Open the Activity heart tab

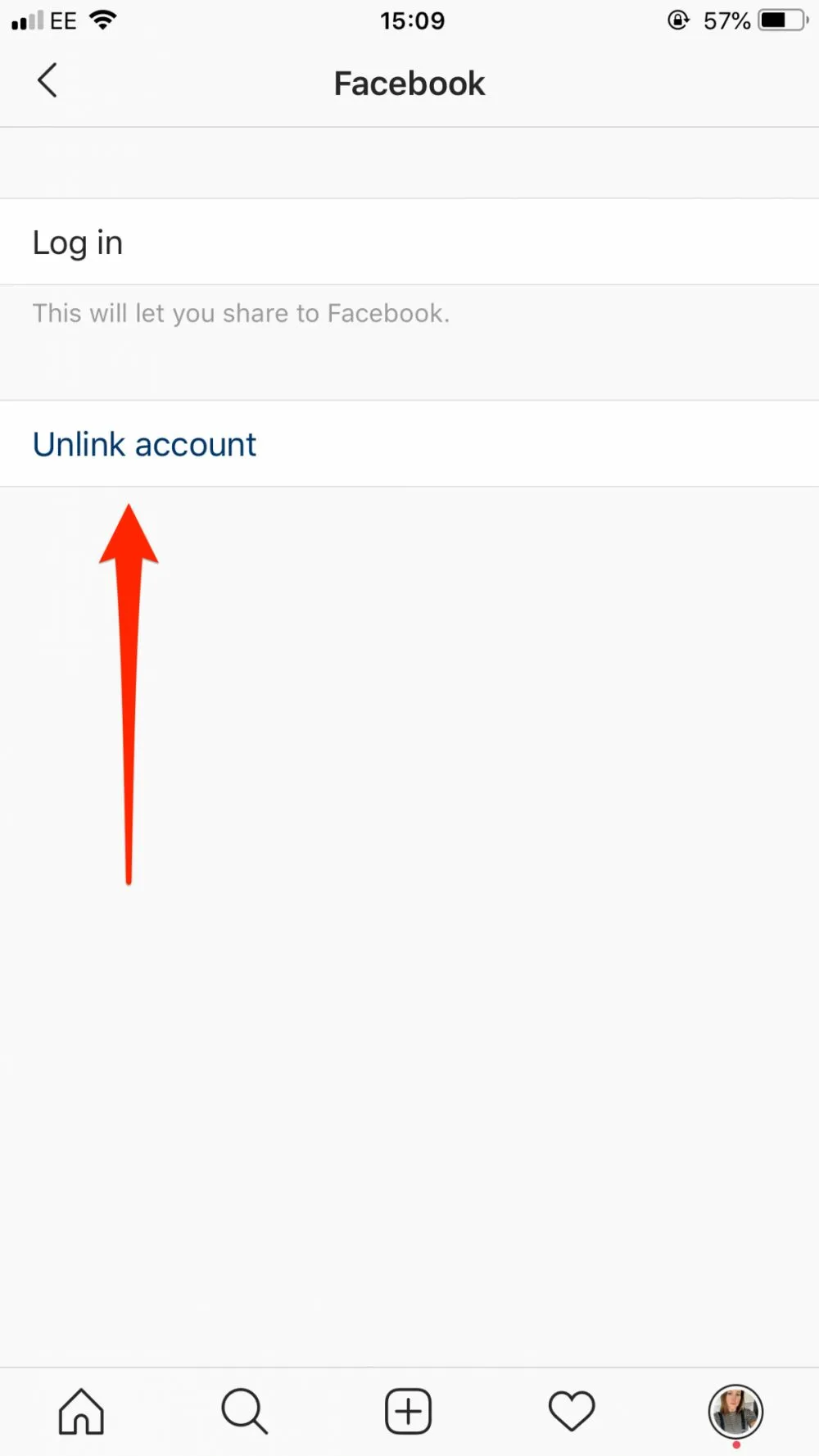pyautogui.click(x=572, y=1411)
